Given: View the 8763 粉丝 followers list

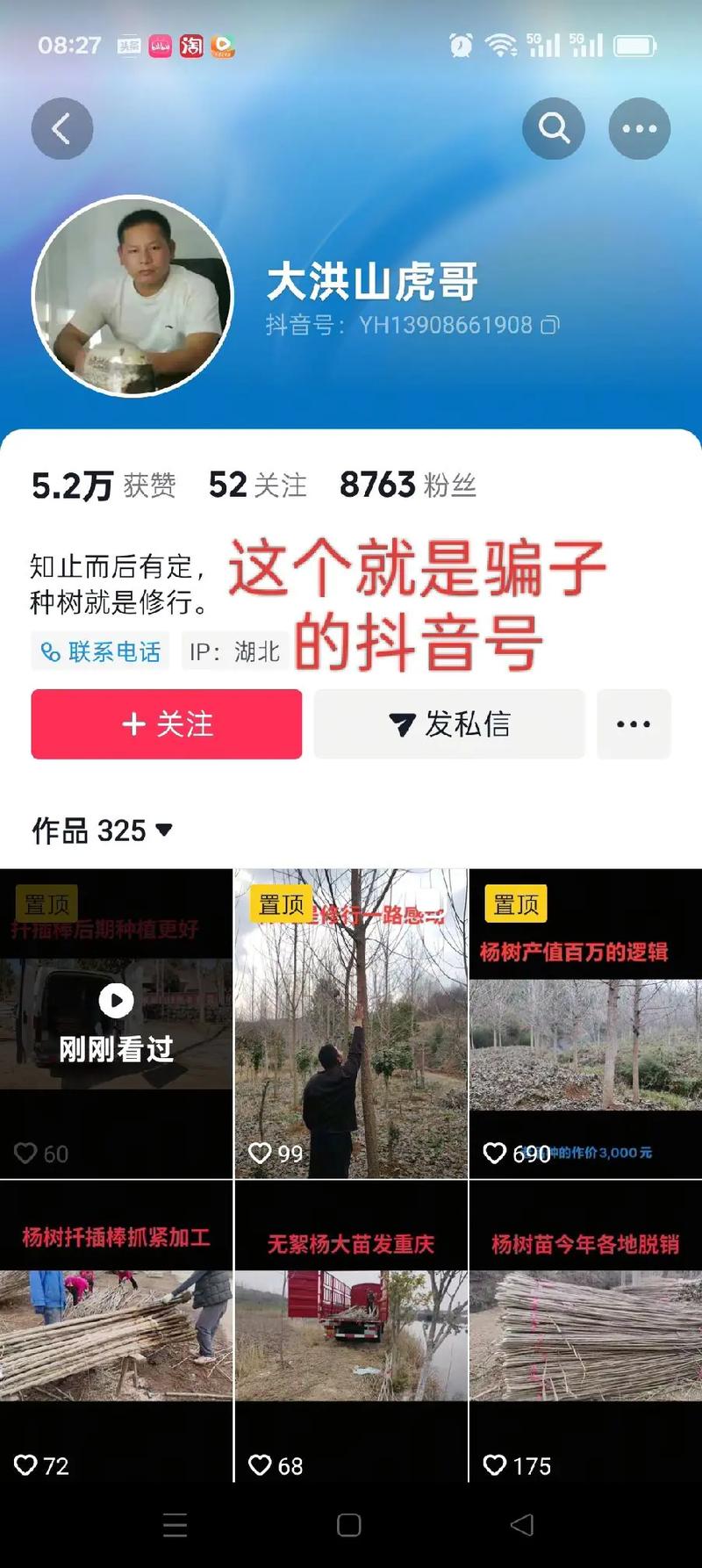Looking at the screenshot, I should coord(408,486).
